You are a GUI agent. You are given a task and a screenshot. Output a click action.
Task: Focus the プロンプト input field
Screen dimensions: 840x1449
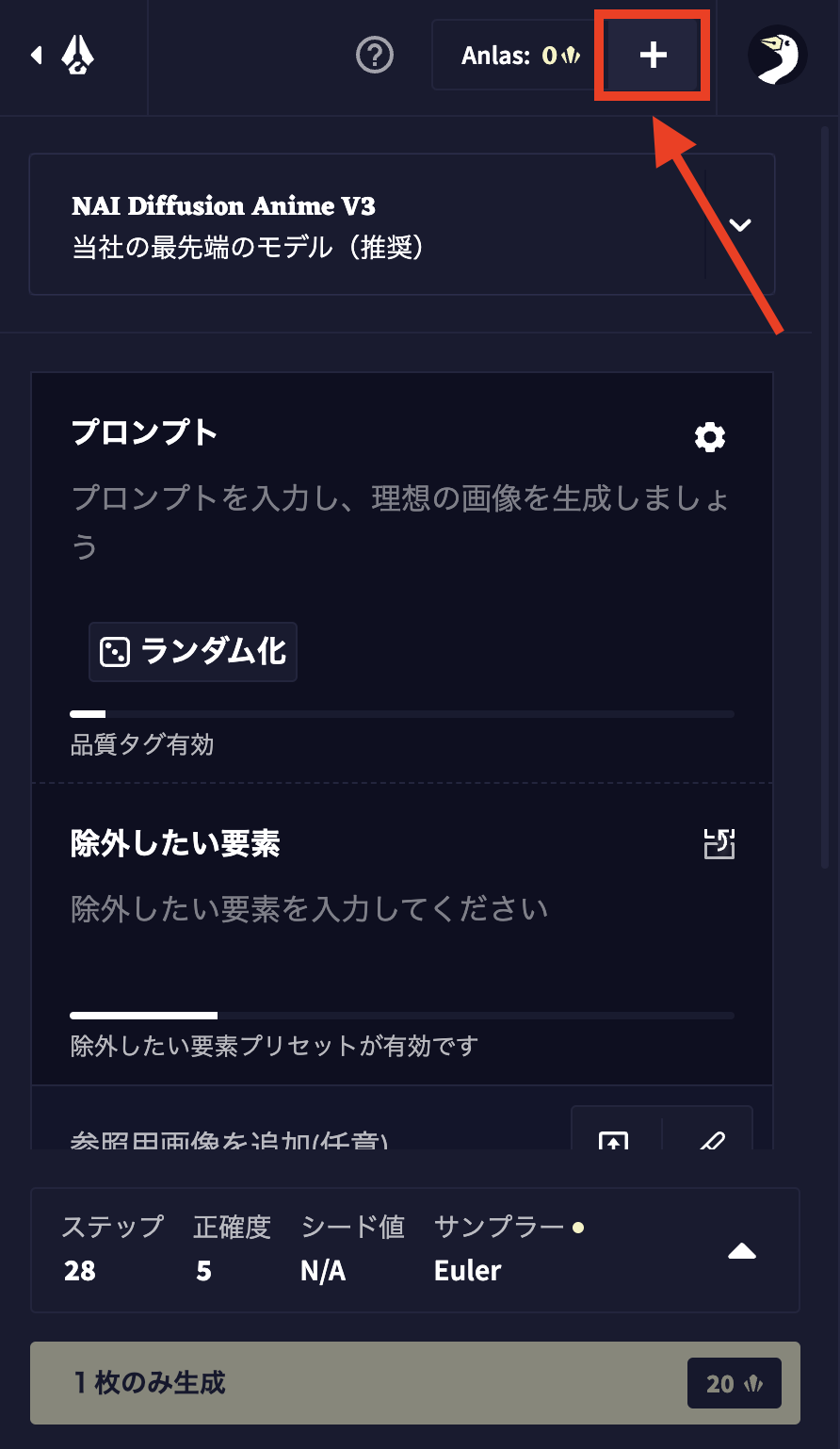400,522
